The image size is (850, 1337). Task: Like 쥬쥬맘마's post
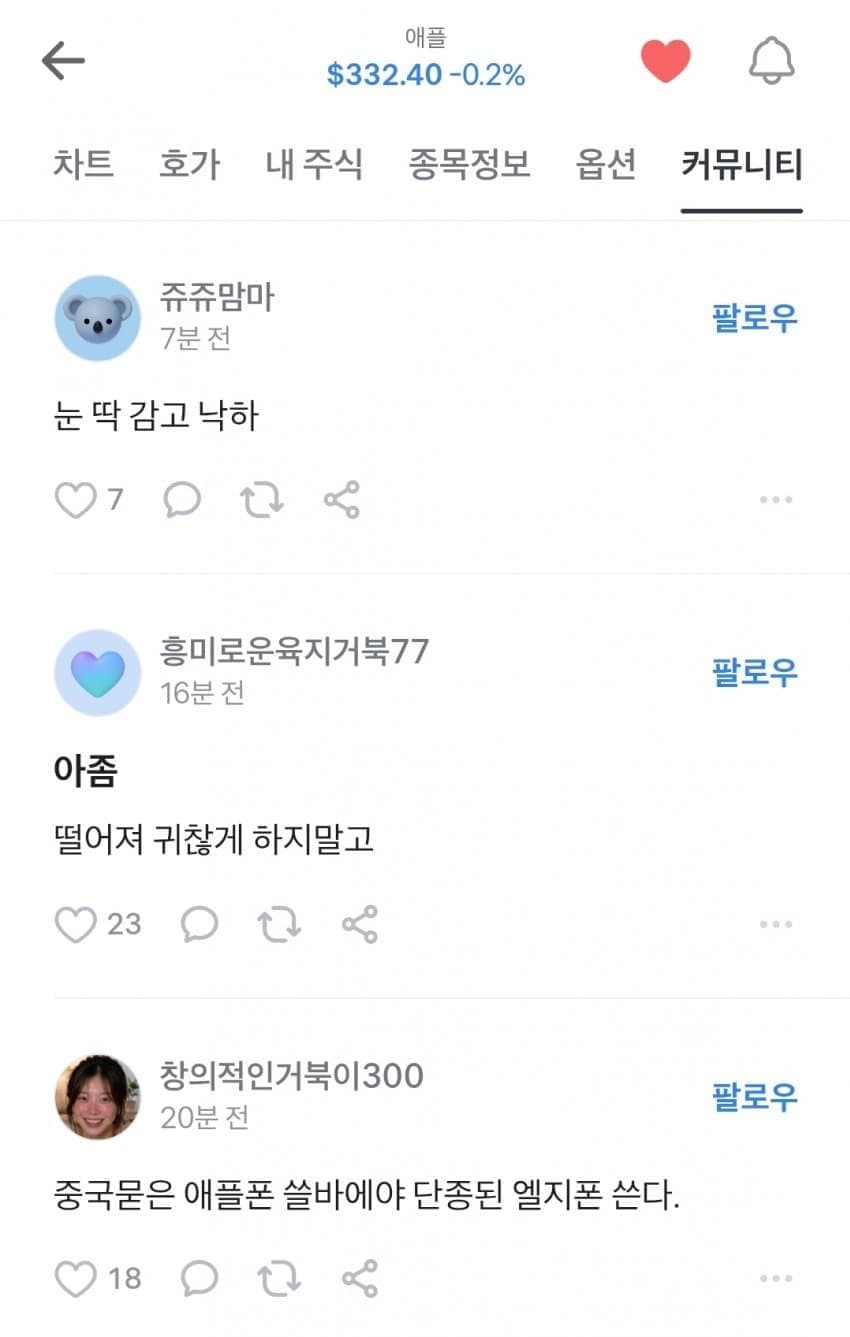(x=75, y=499)
